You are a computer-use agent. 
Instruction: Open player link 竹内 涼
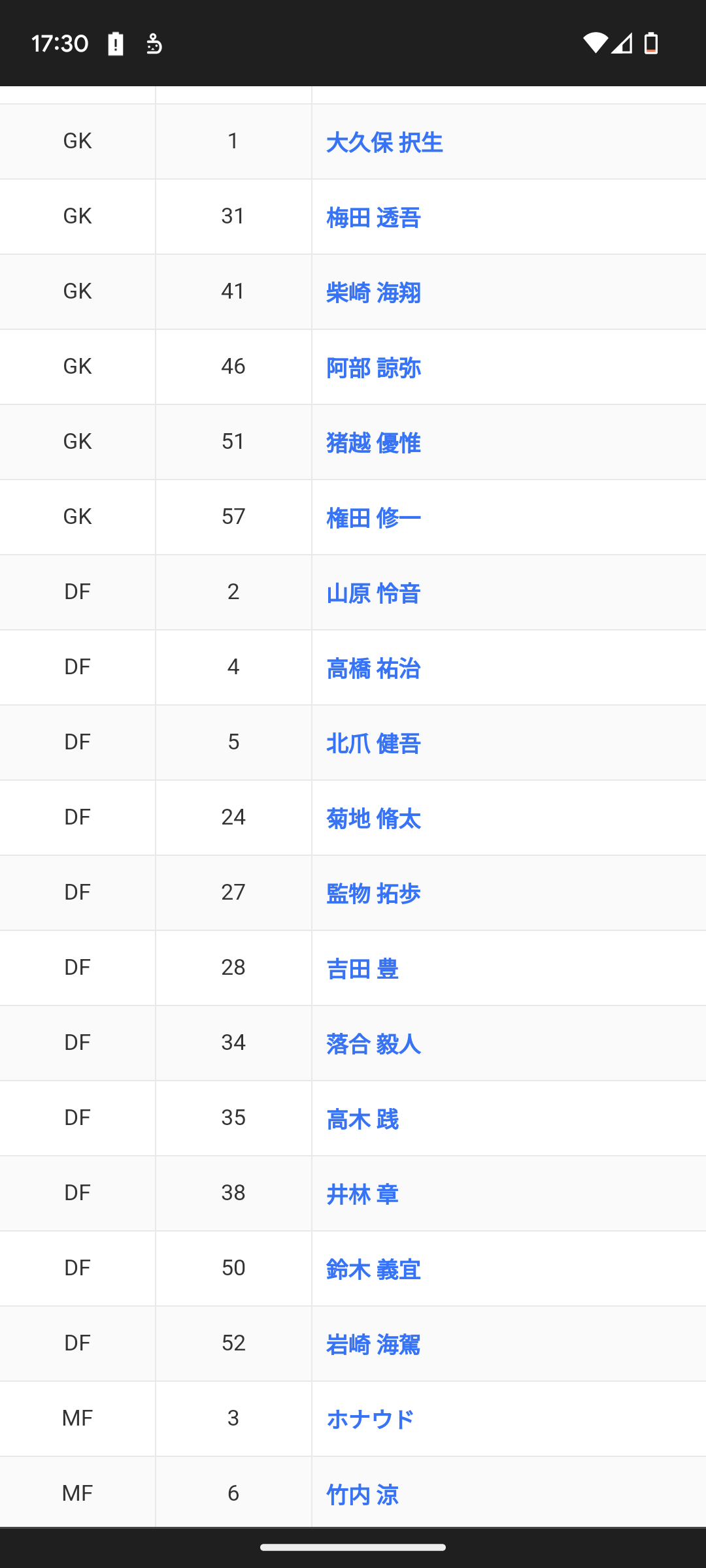point(362,1495)
